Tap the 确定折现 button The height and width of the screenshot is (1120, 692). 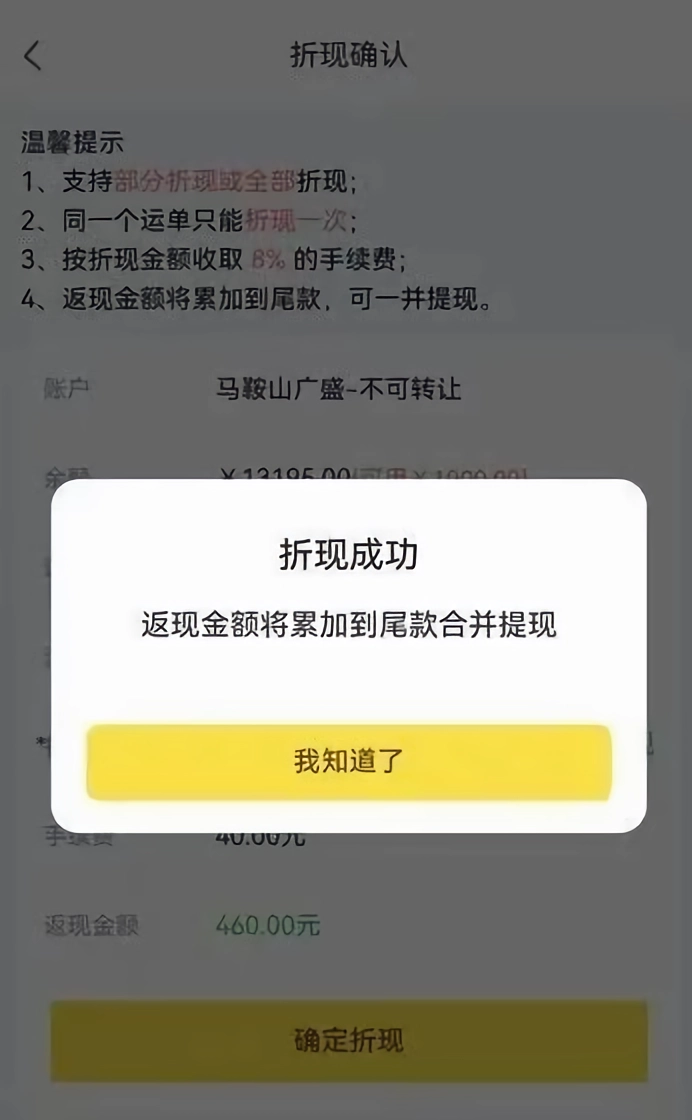point(348,1040)
